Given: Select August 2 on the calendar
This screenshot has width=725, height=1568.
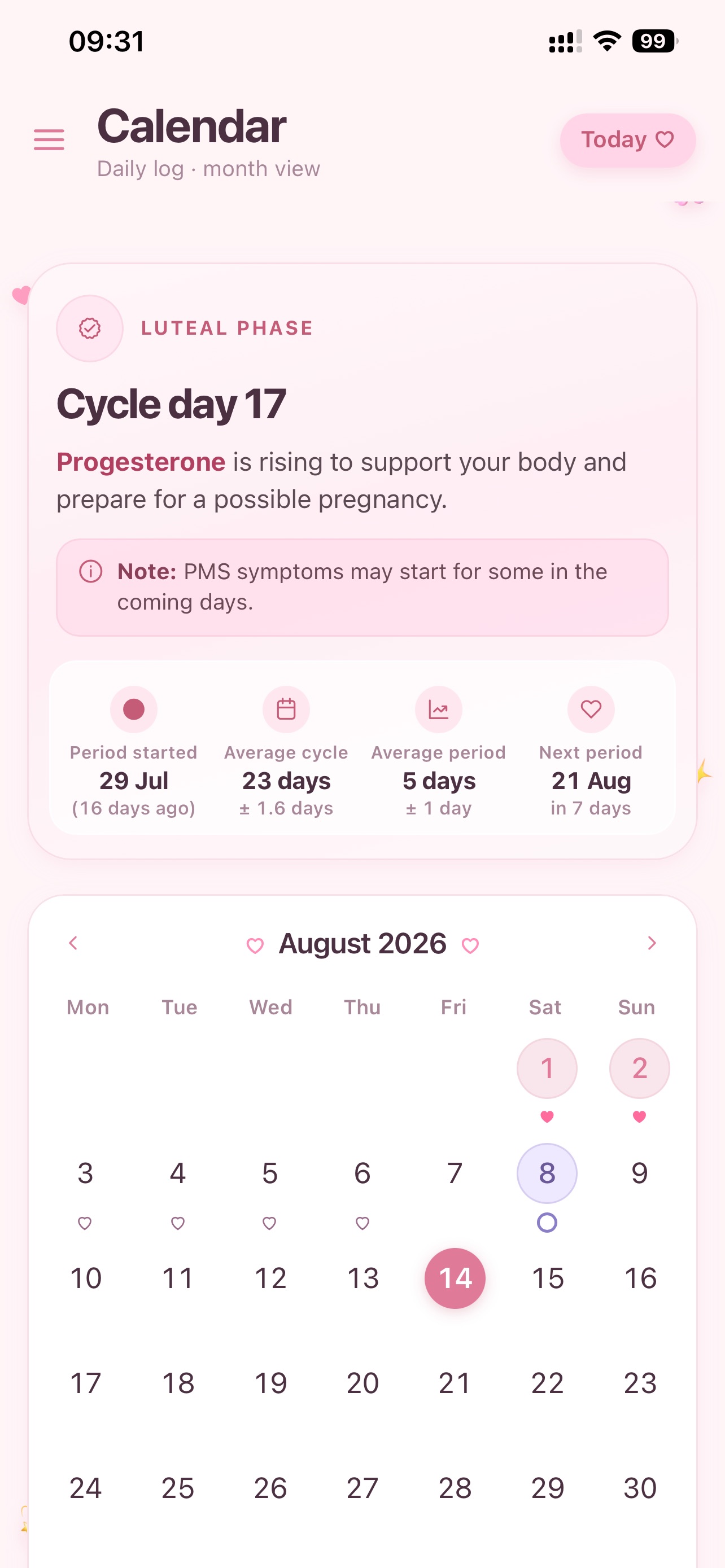Looking at the screenshot, I should coord(639,1068).
